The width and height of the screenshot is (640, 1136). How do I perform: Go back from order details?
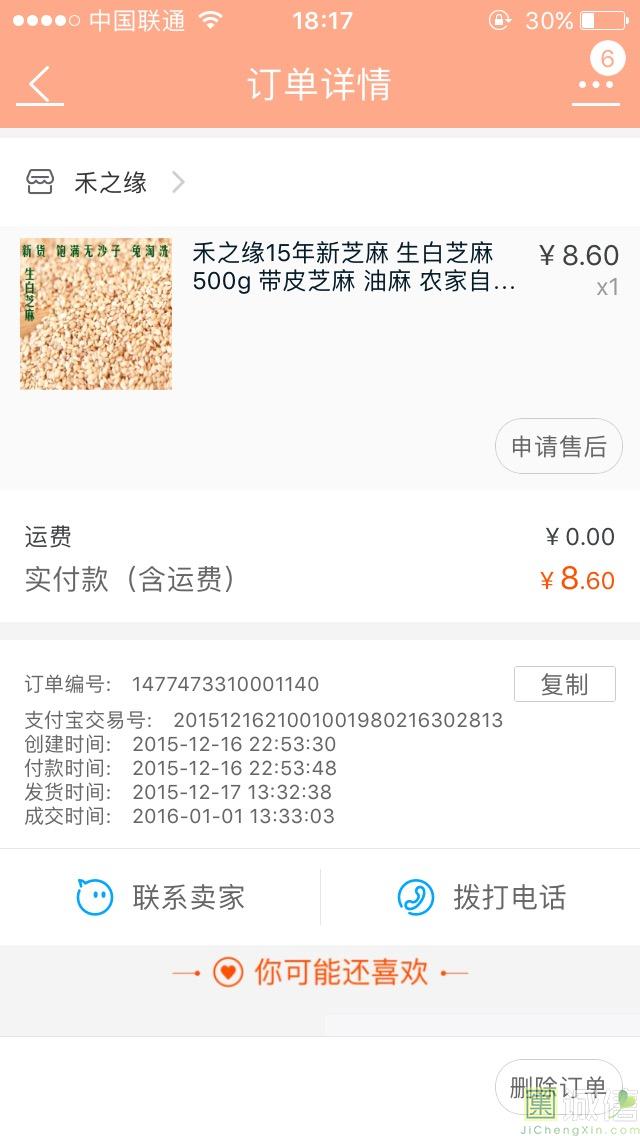point(40,85)
